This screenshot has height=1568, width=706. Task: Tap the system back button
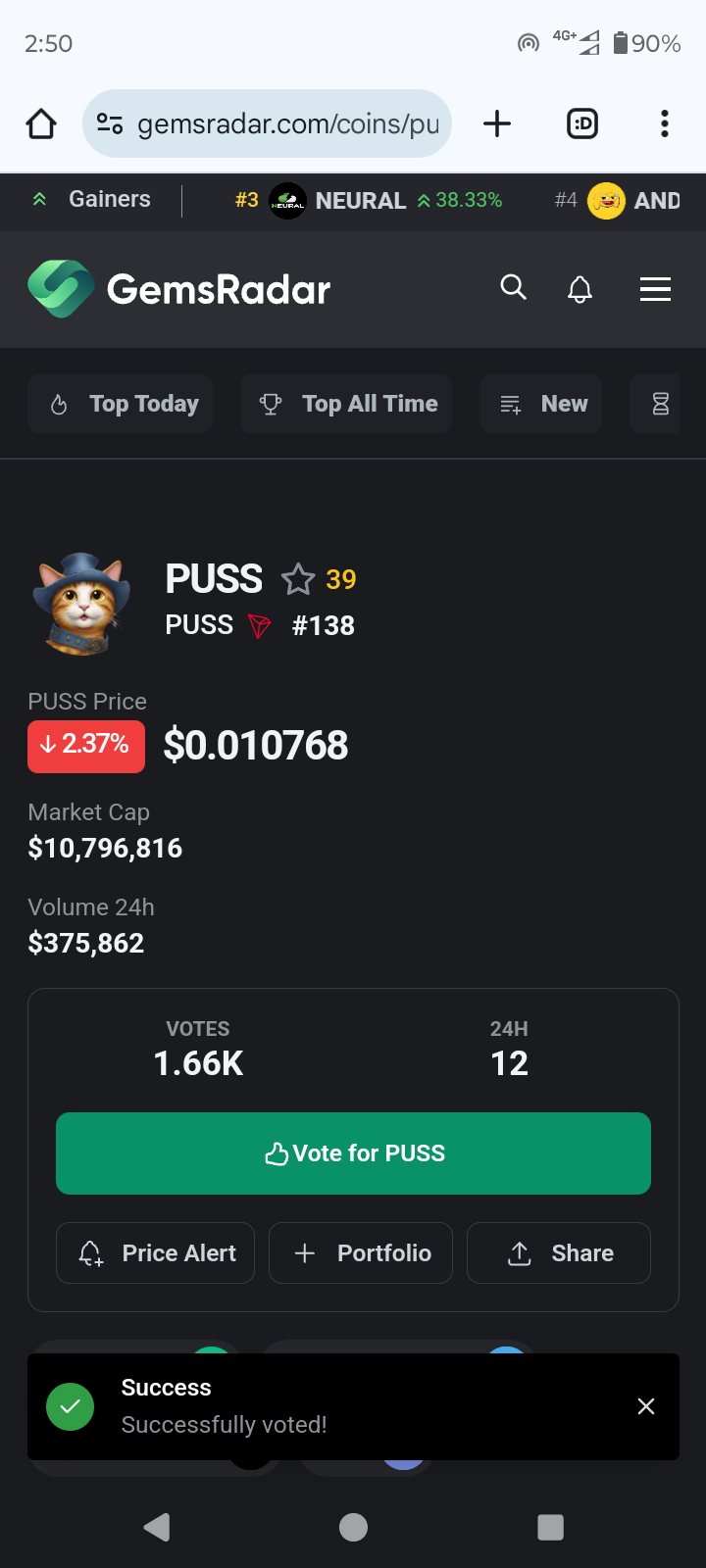[x=157, y=1527]
